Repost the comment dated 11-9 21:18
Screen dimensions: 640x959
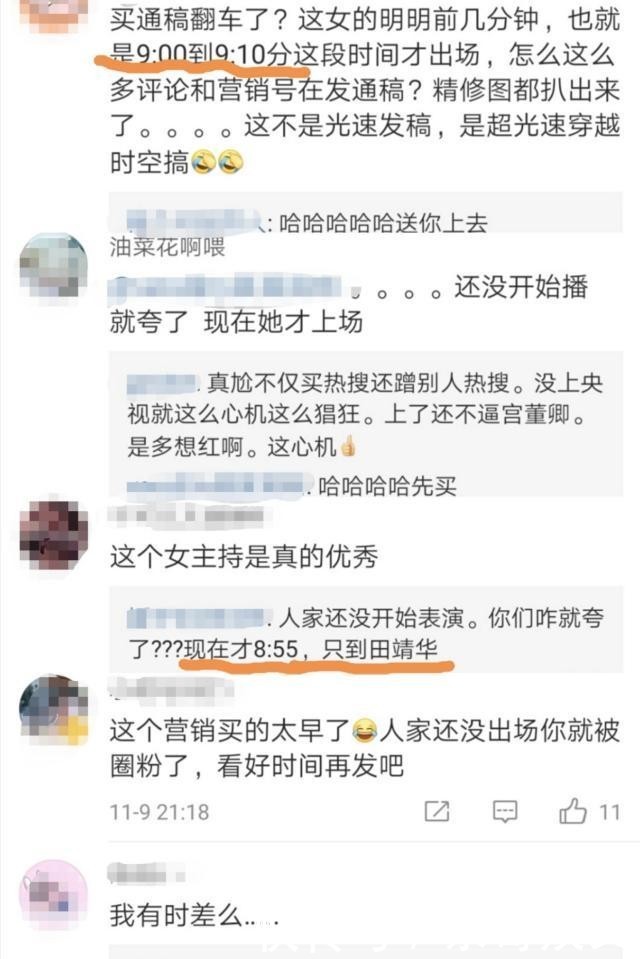(437, 812)
